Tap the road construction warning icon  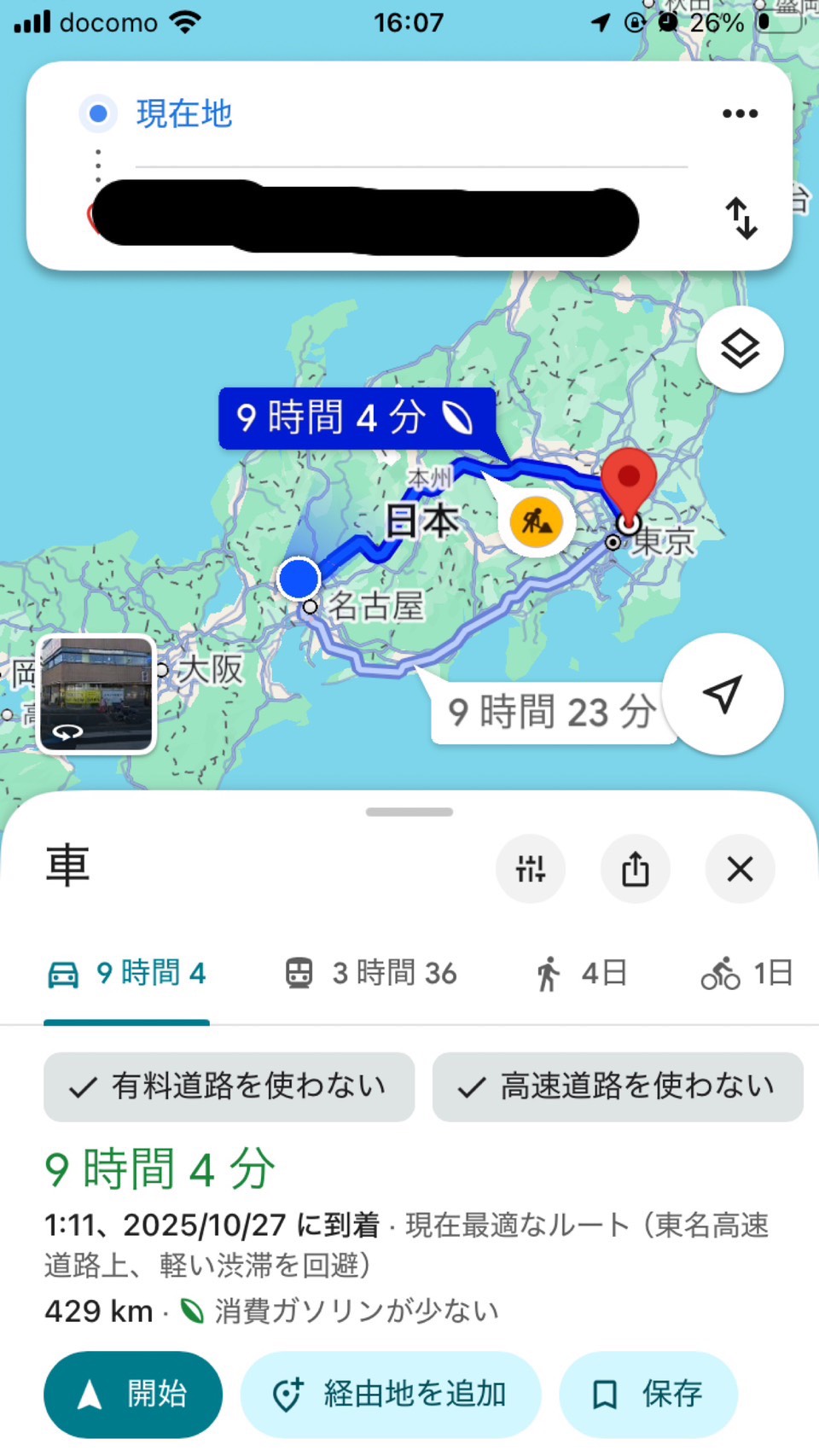click(x=536, y=521)
